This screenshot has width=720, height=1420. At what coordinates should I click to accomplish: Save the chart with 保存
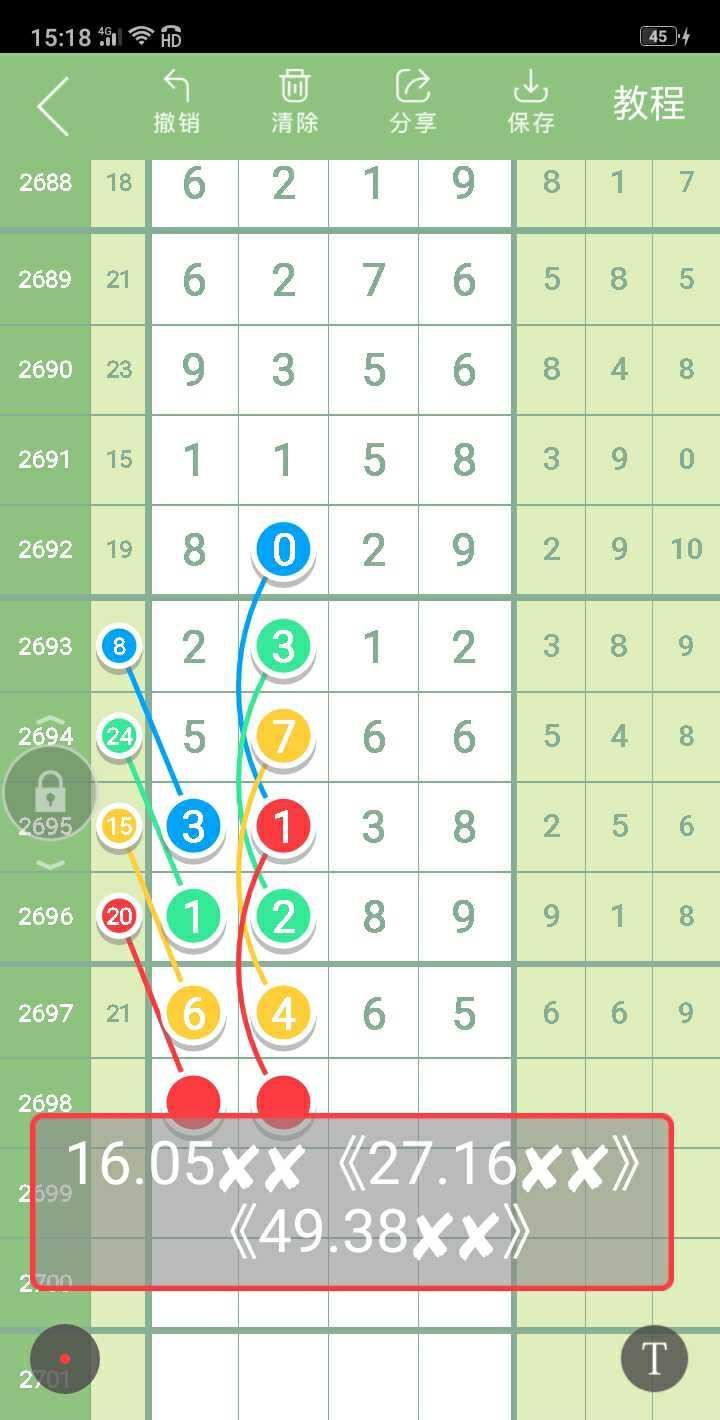pyautogui.click(x=530, y=102)
